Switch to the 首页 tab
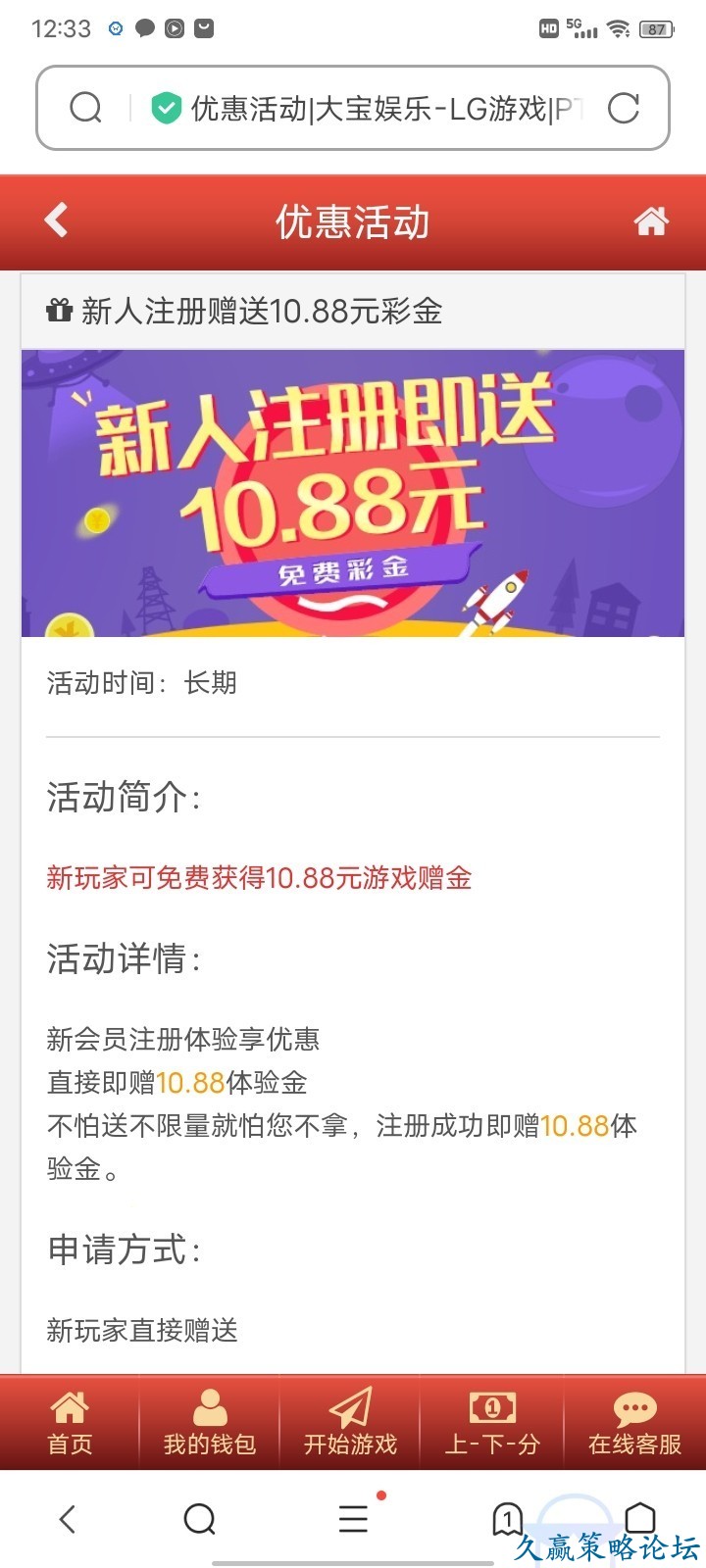 pos(70,1423)
